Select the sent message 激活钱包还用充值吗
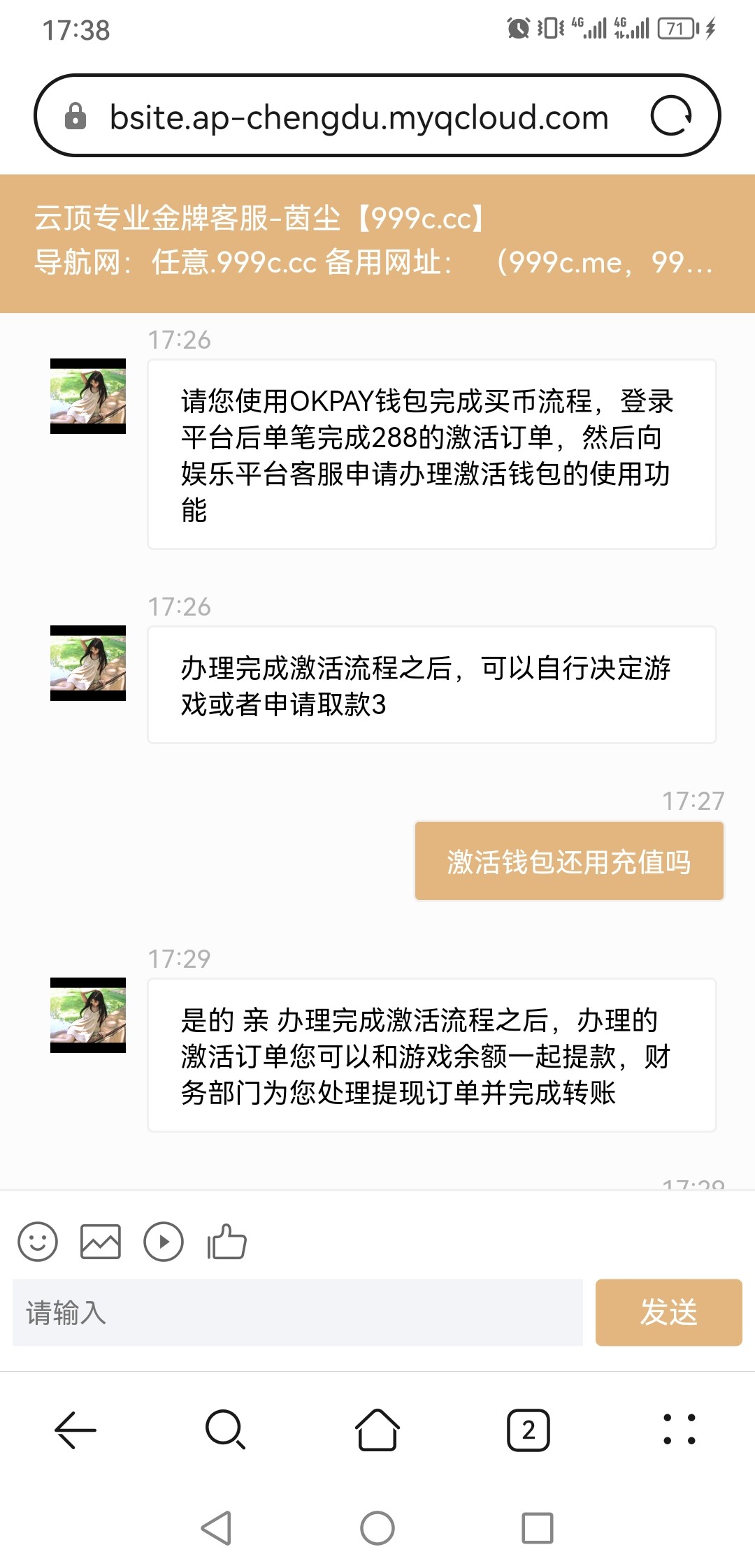755x1568 pixels. coord(569,862)
